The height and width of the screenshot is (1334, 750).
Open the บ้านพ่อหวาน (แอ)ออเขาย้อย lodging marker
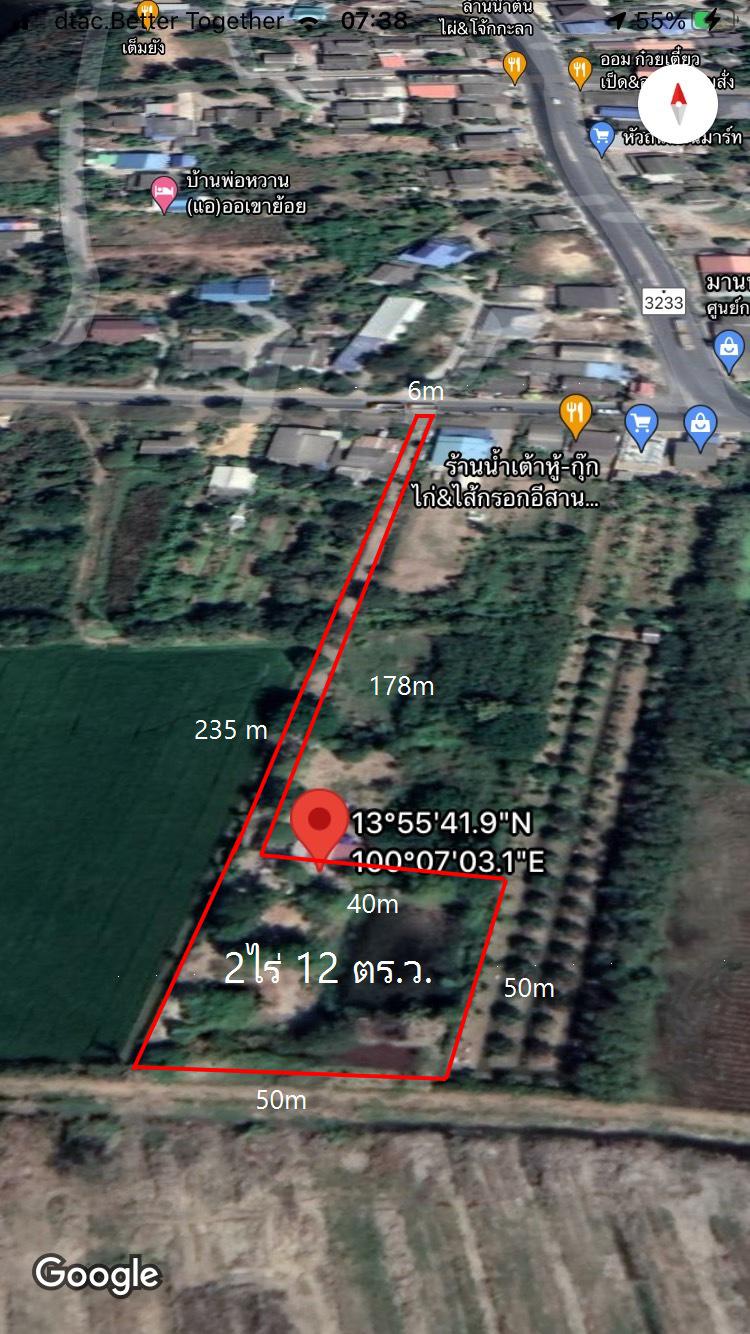pyautogui.click(x=163, y=194)
